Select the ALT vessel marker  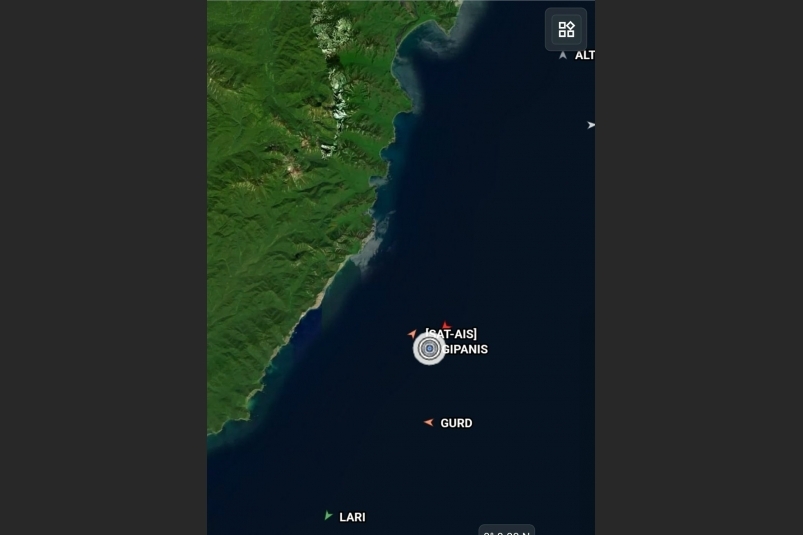click(563, 55)
